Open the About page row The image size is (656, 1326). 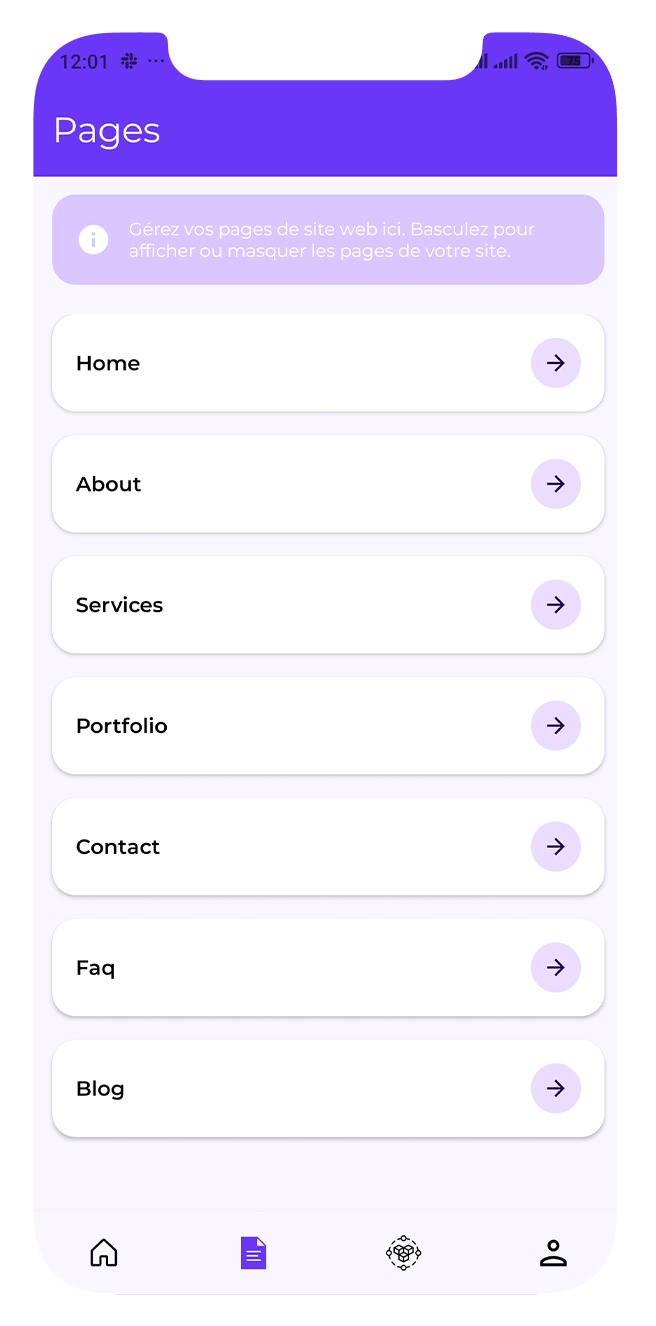(x=327, y=484)
